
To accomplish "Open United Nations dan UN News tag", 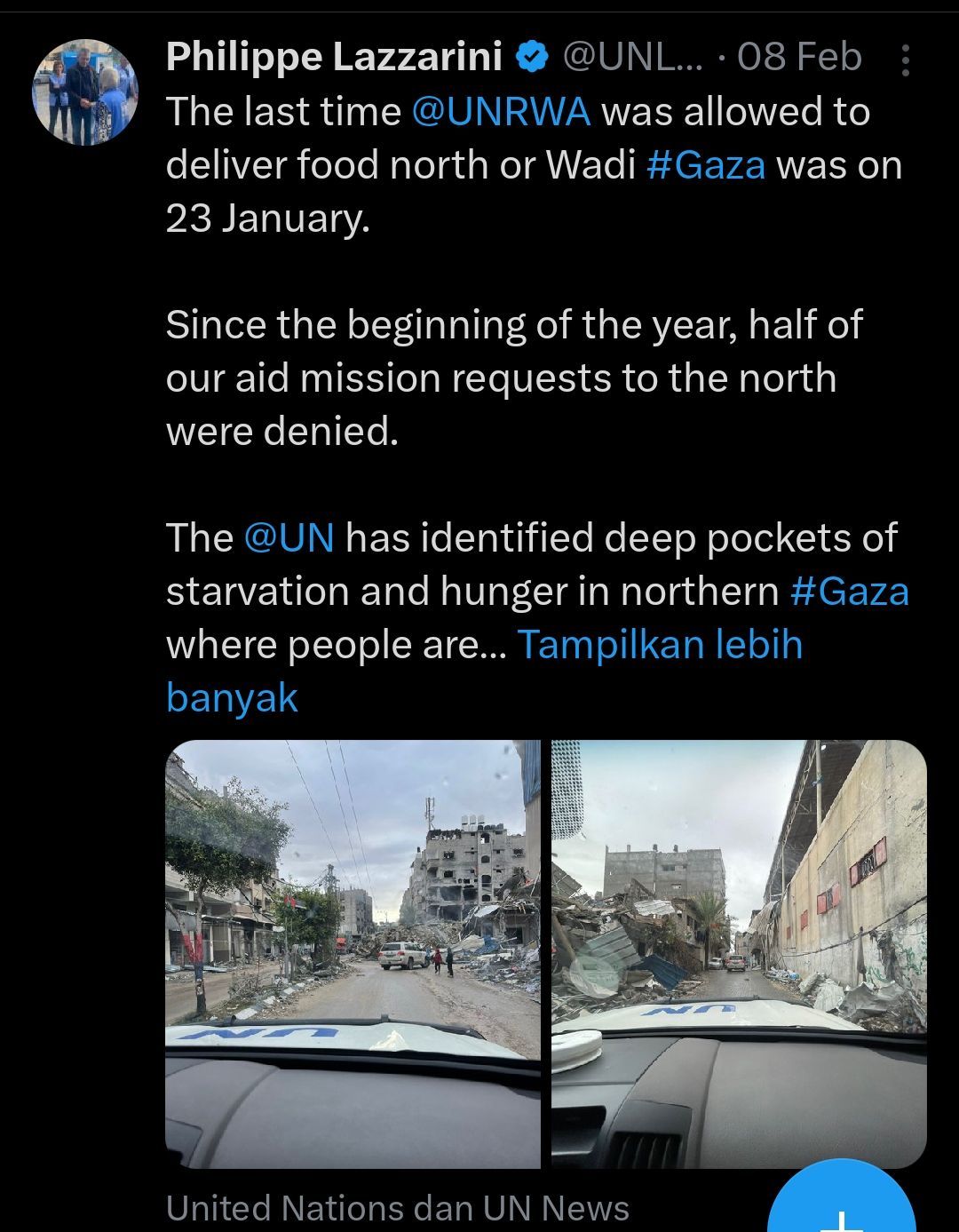I will [397, 1209].
